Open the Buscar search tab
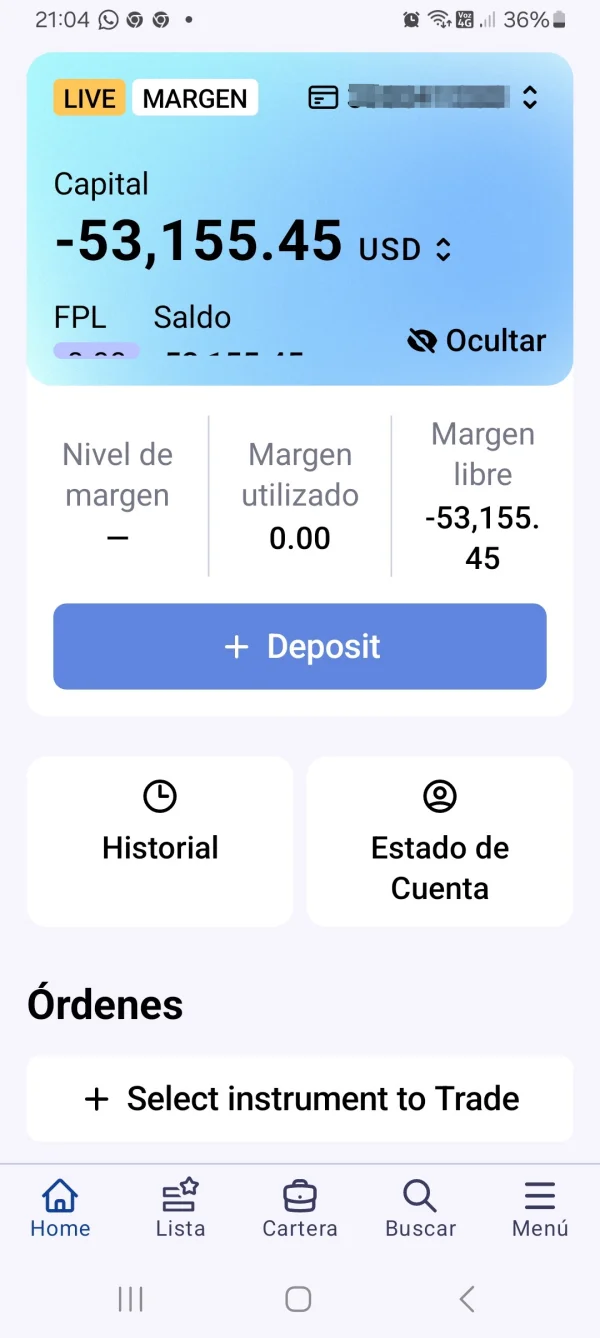Screen dimensions: 600x1338 (420, 1208)
